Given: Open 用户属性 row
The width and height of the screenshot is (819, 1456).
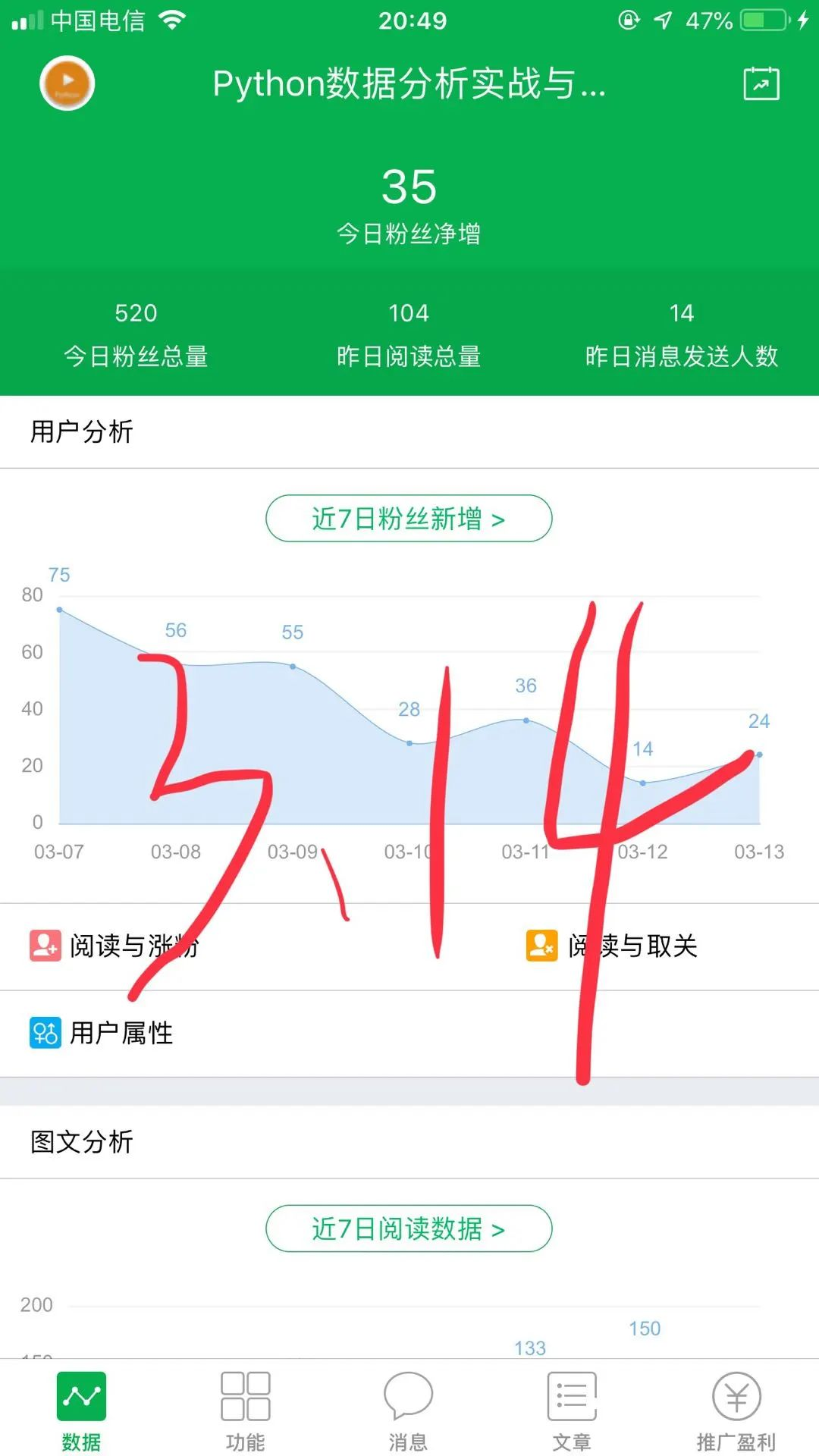Looking at the screenshot, I should [102, 1033].
